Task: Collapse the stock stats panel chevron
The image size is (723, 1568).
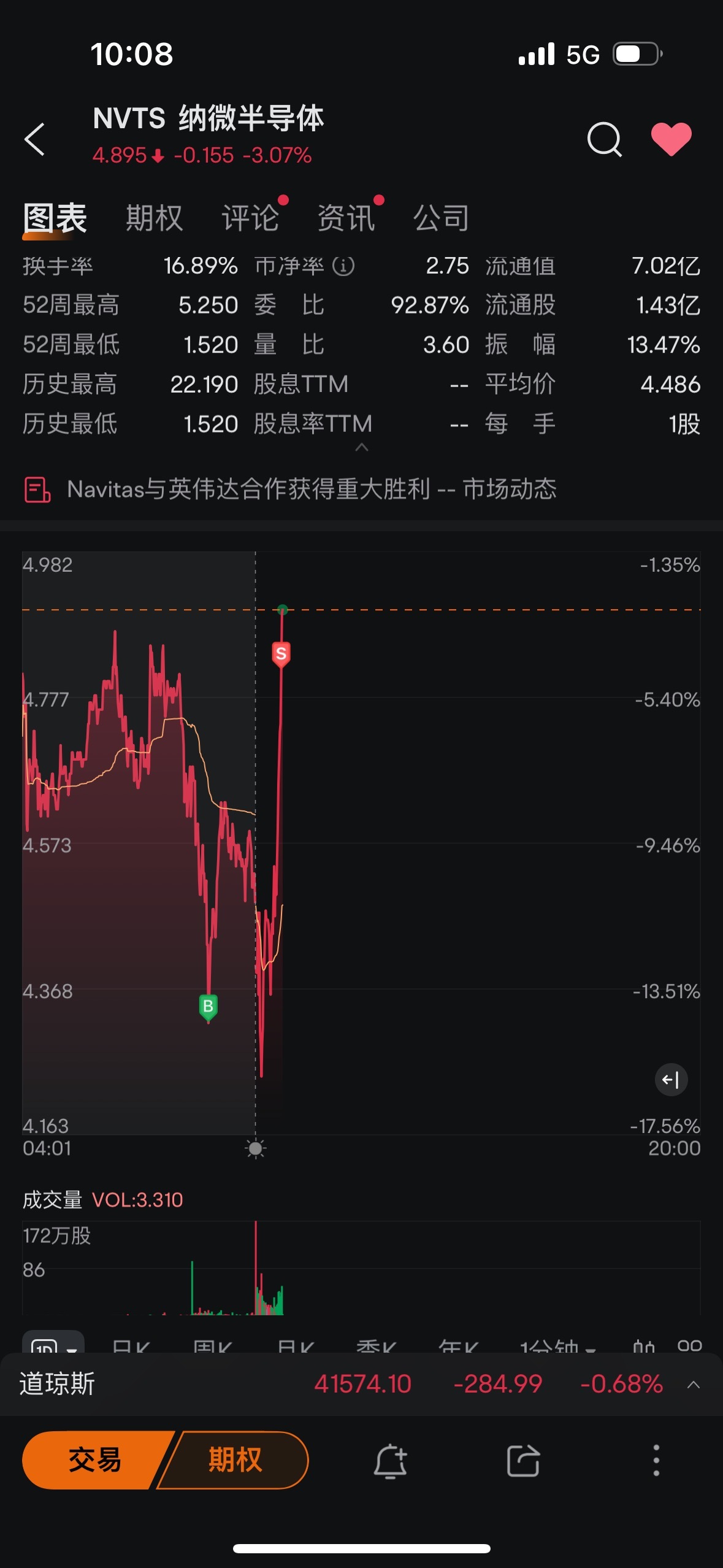Action: [362, 448]
